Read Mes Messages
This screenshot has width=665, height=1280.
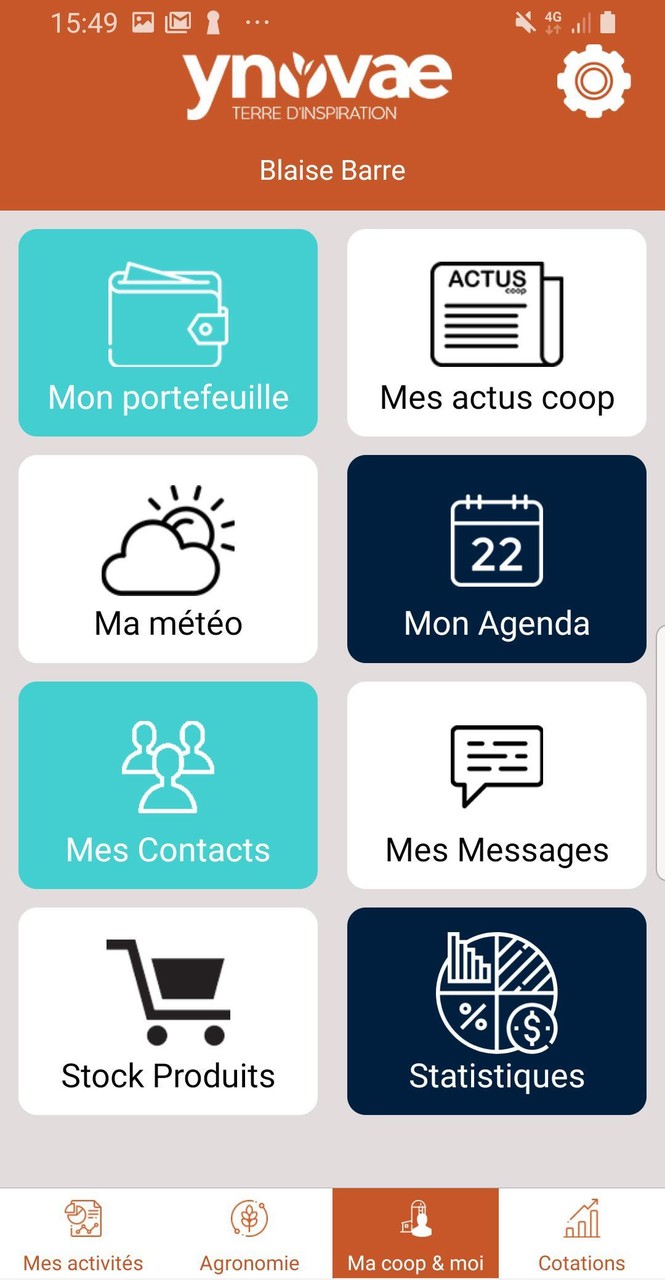496,785
